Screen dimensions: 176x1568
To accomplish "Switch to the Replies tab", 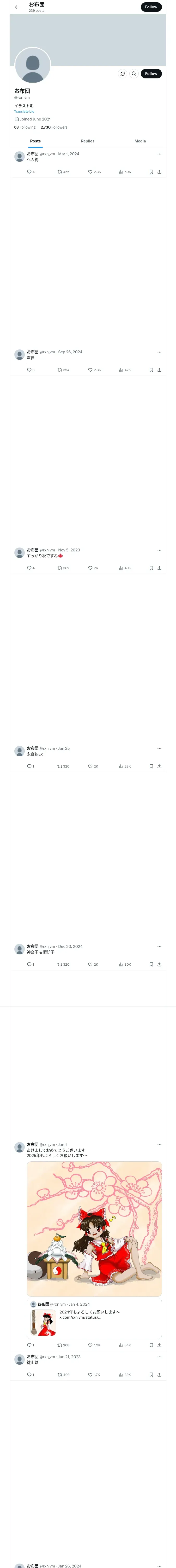I will pos(87,141).
